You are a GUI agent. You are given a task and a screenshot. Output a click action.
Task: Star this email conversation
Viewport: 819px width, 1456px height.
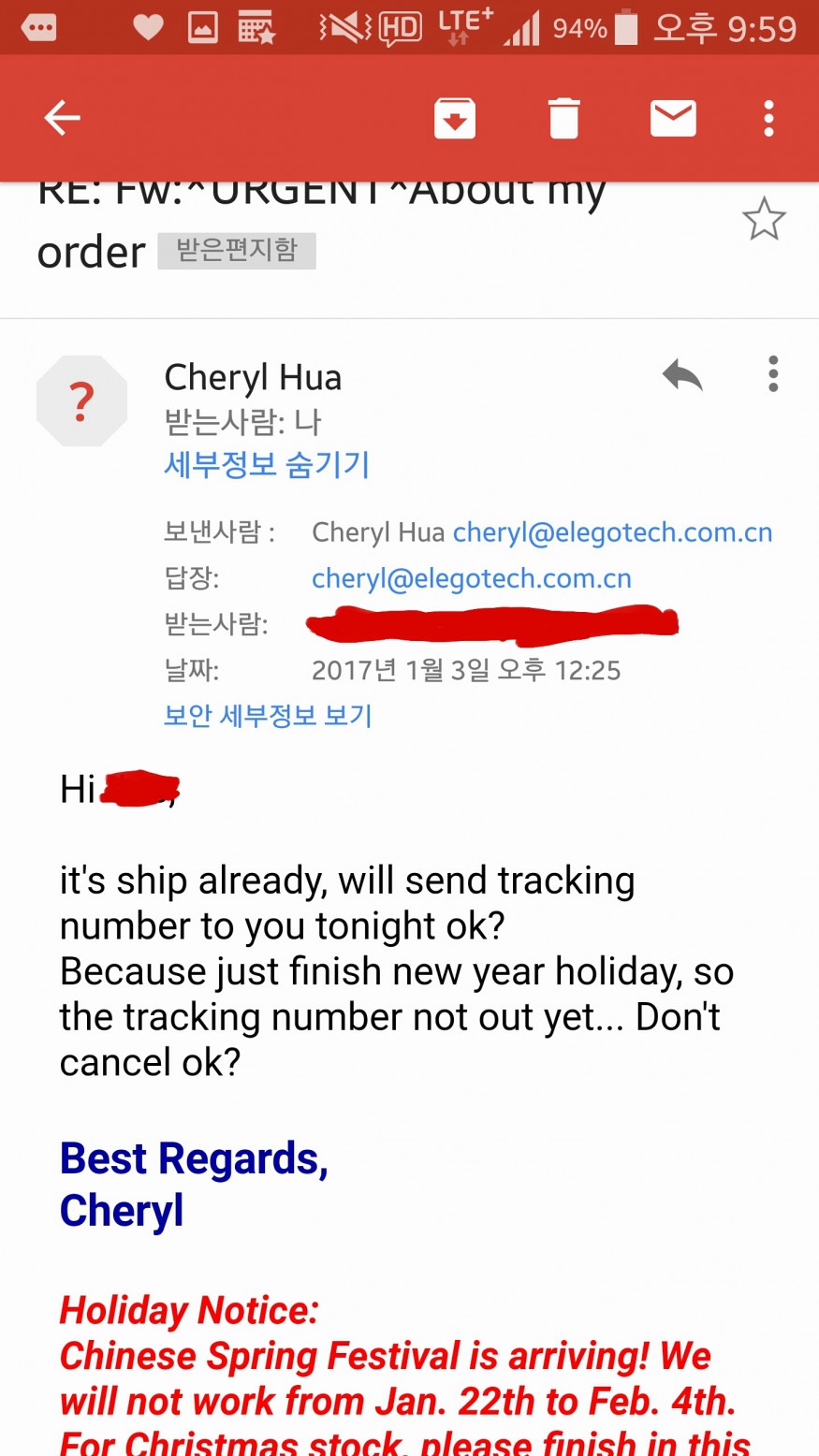point(764,220)
